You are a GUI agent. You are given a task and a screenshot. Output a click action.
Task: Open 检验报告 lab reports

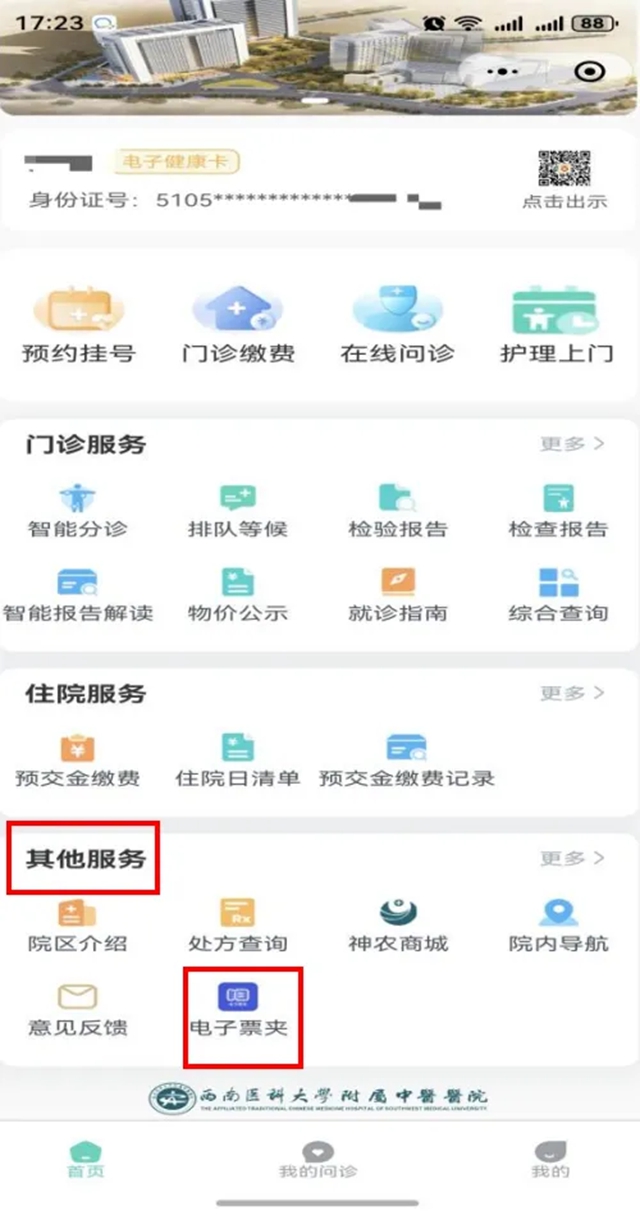point(397,511)
